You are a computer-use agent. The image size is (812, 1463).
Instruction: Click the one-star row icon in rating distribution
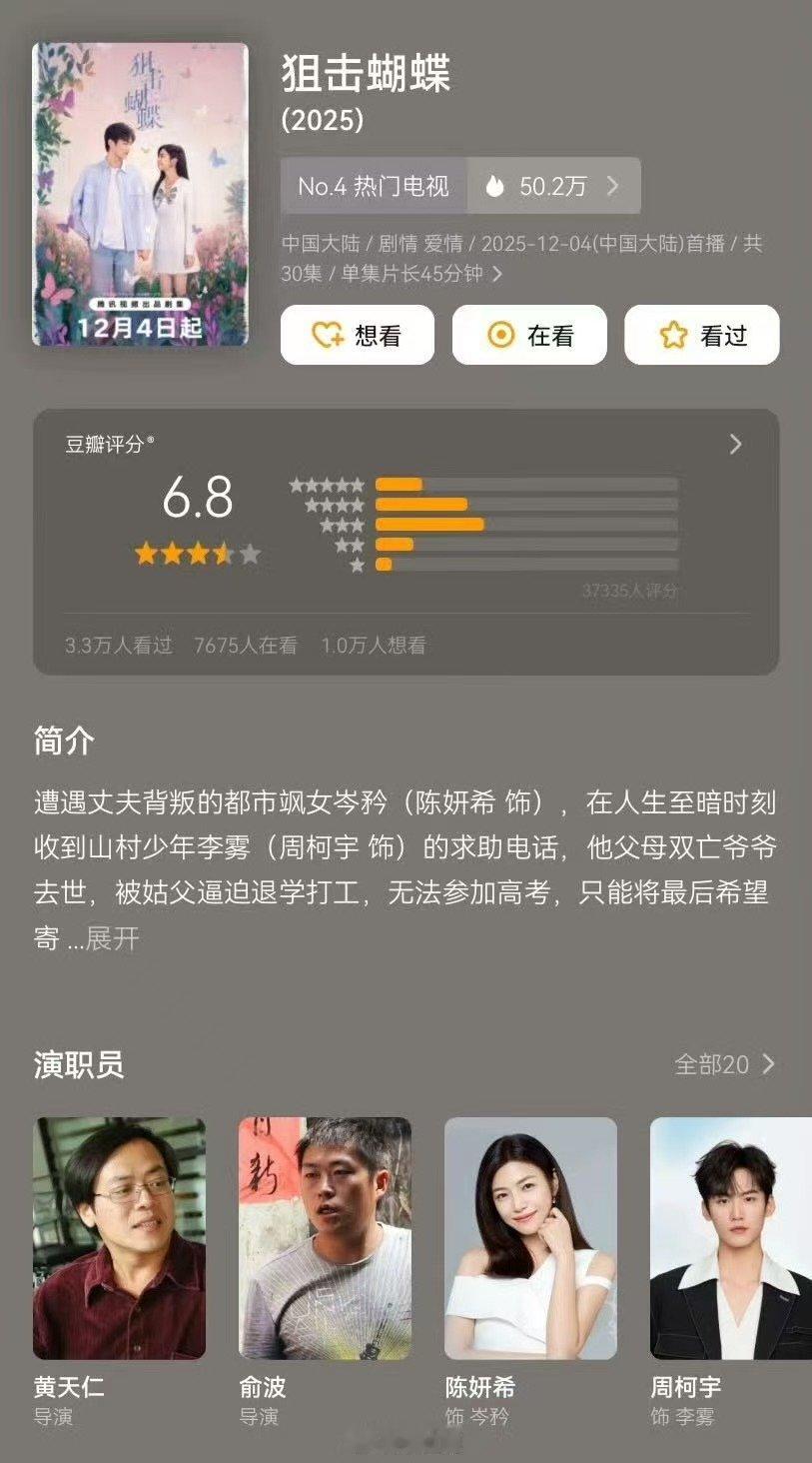356,568
